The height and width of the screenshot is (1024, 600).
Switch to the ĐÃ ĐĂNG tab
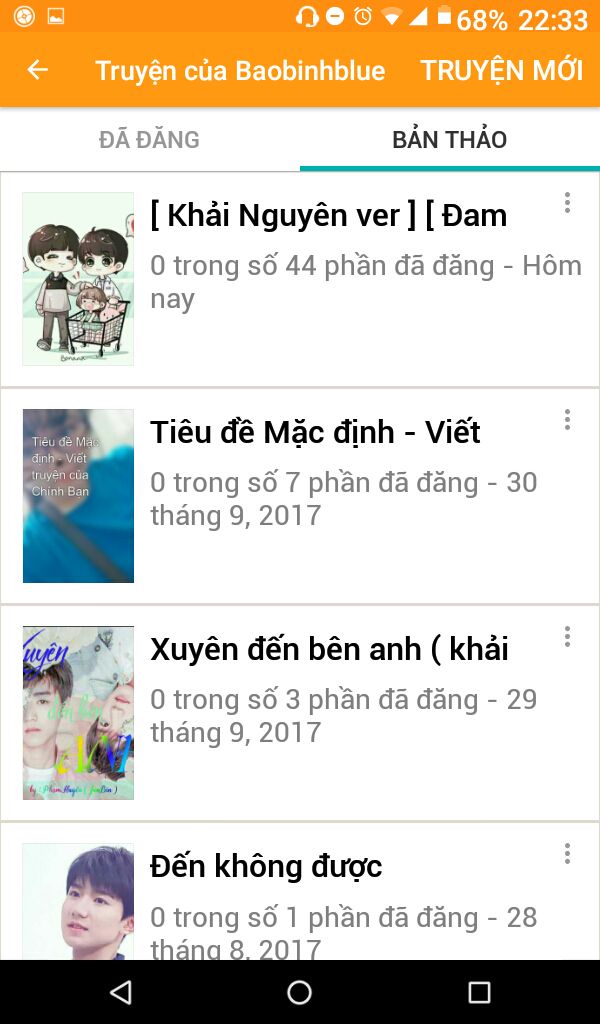click(x=149, y=139)
